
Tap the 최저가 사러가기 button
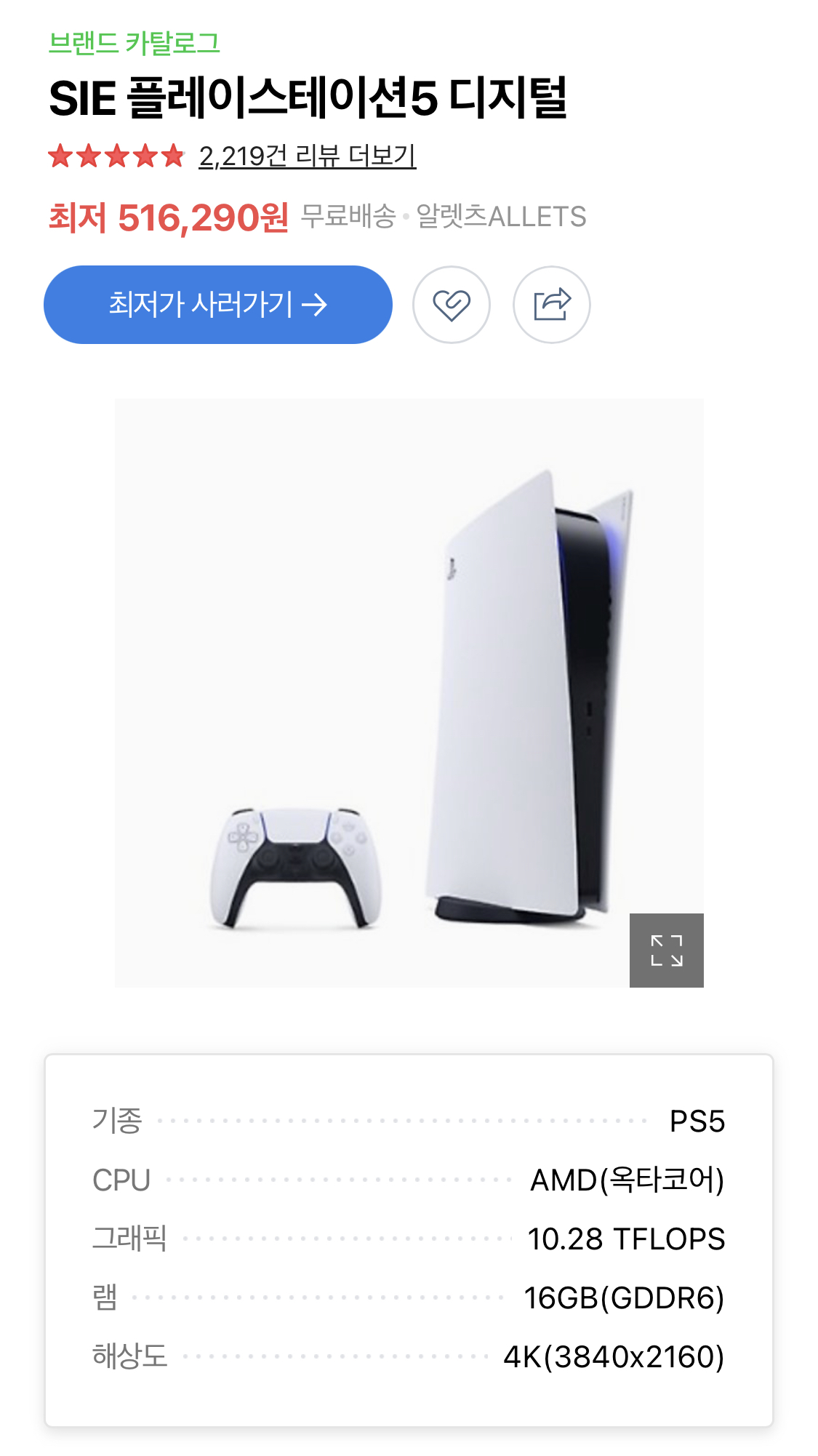click(x=218, y=305)
